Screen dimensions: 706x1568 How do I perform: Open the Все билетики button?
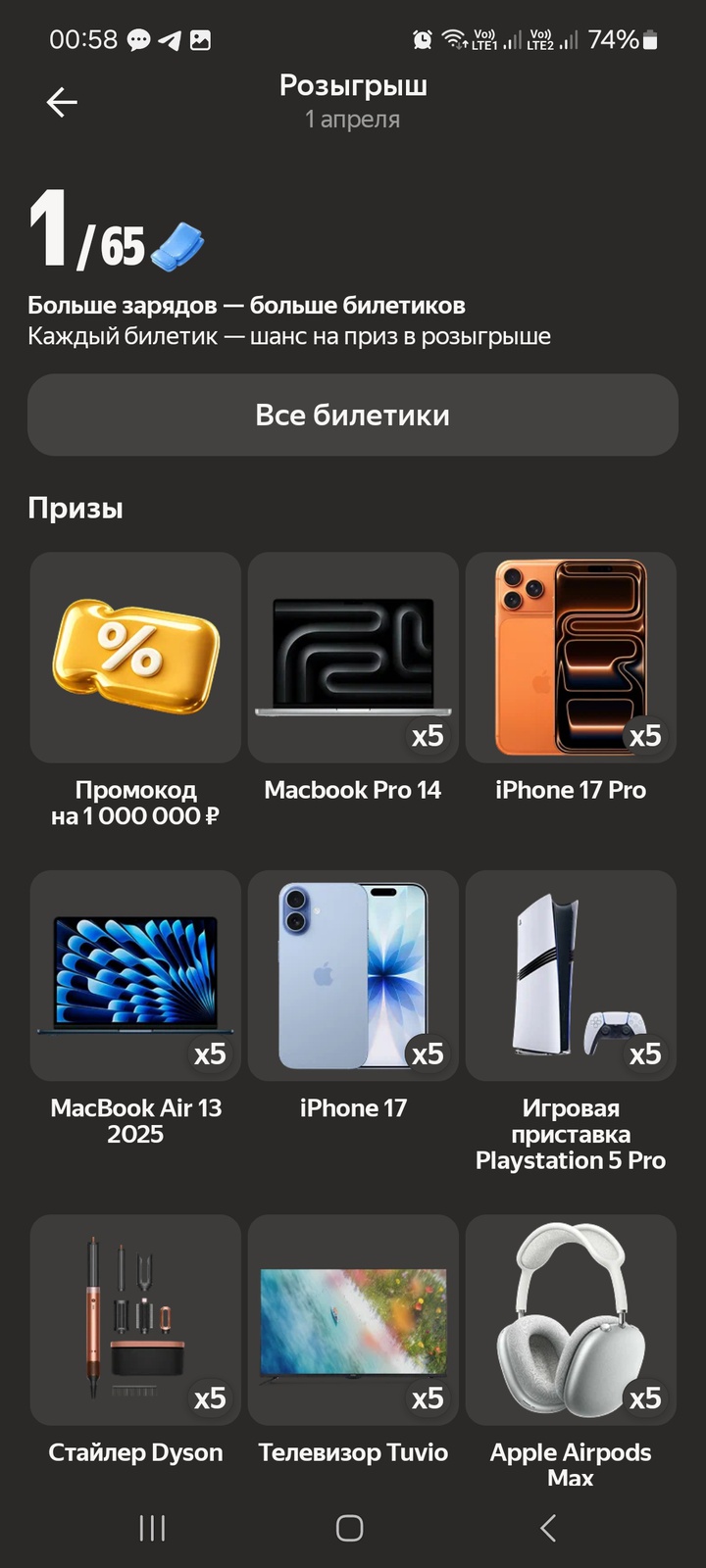[353, 415]
